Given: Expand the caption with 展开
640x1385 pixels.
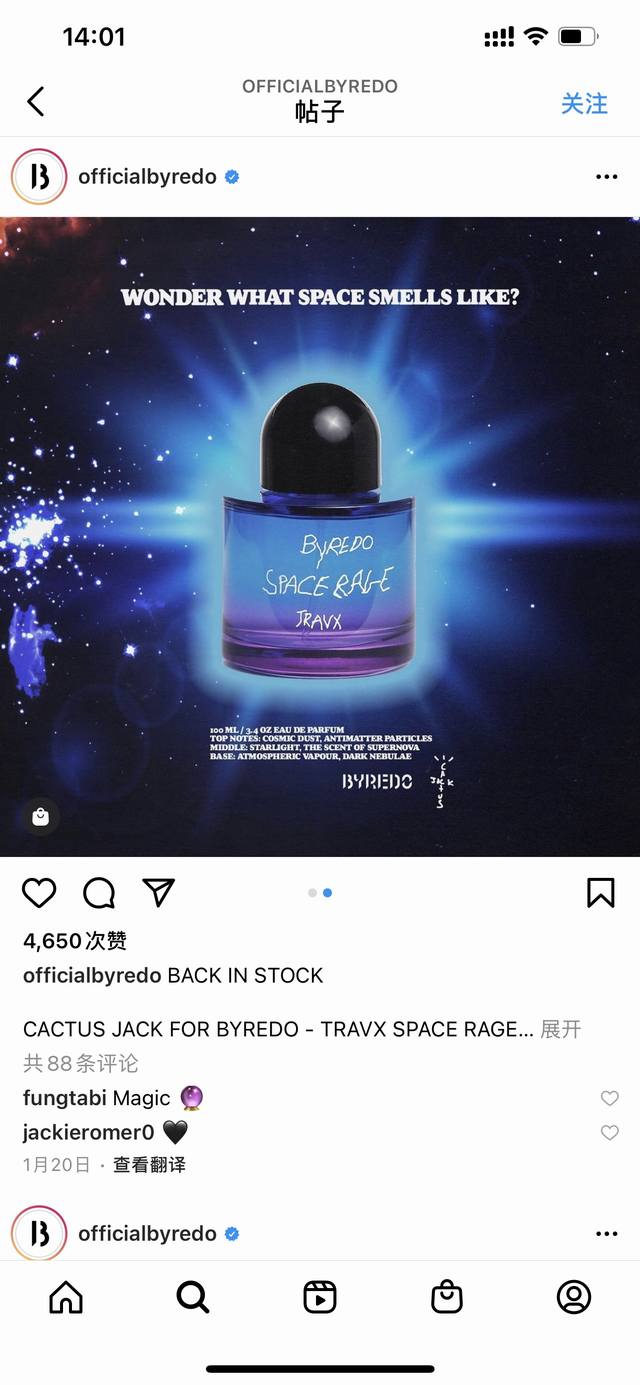Looking at the screenshot, I should point(560,1029).
